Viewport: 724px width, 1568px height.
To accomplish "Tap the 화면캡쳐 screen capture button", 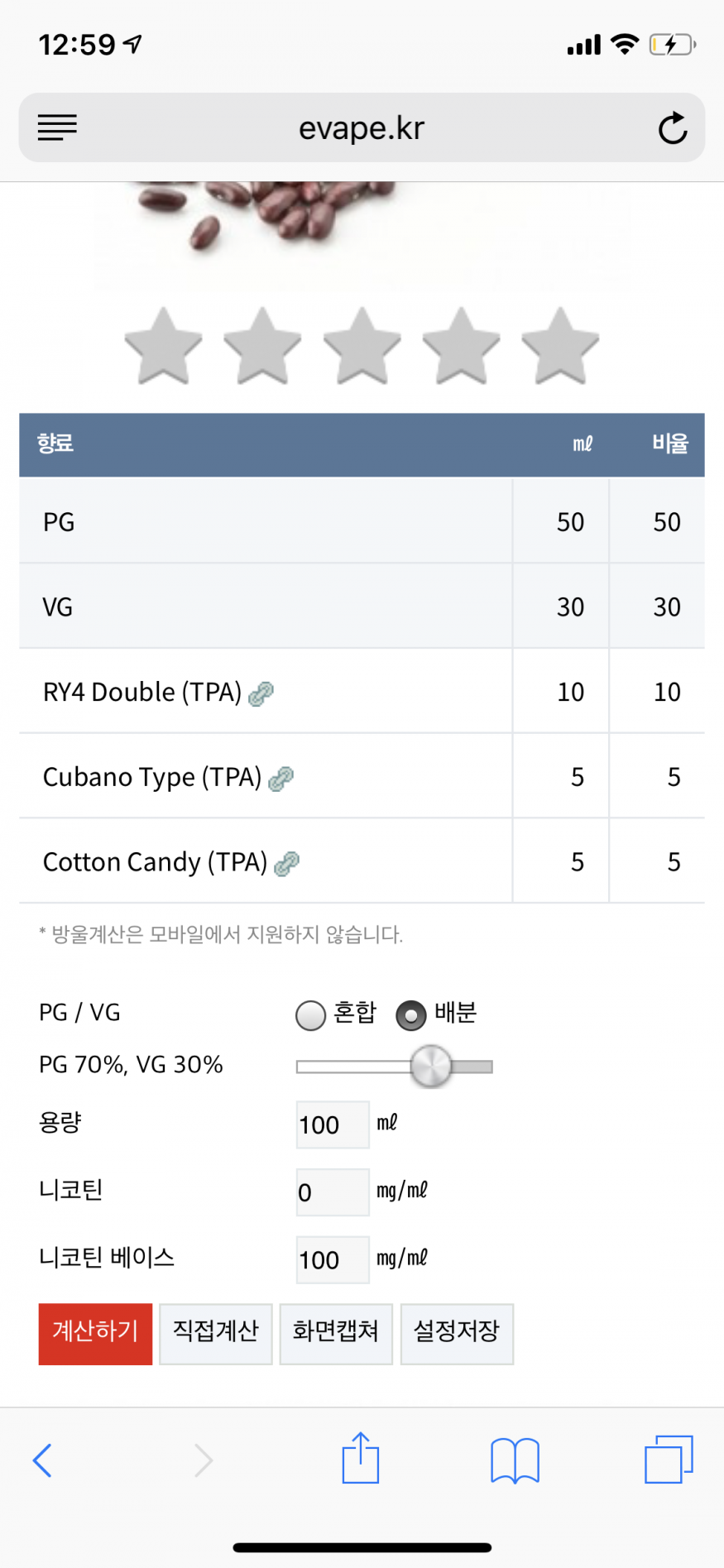I will [x=336, y=1334].
